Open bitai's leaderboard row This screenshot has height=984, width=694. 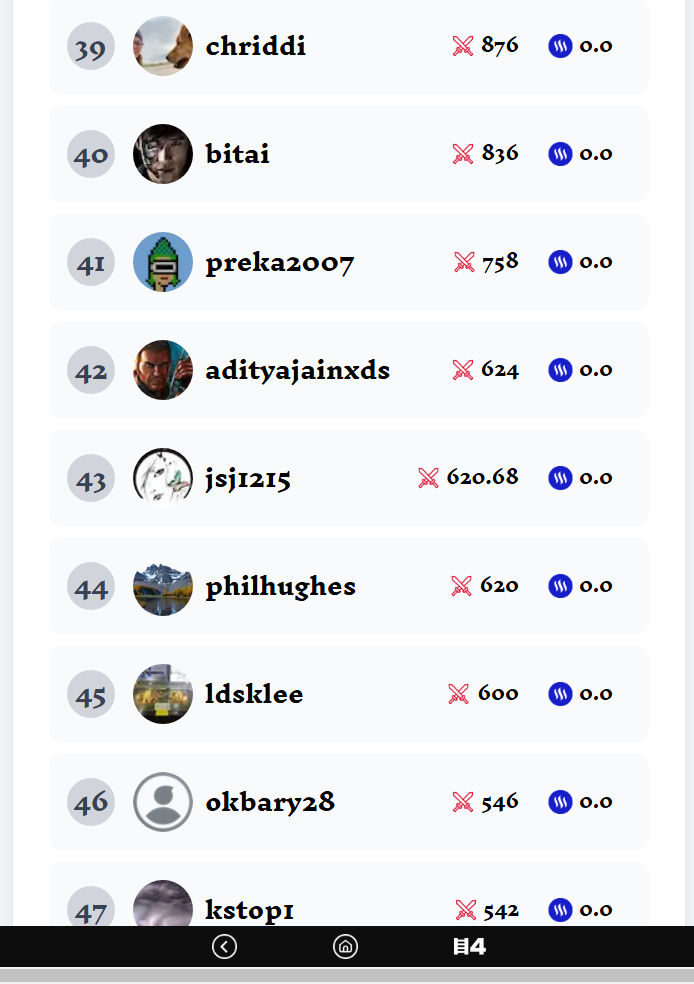[348, 154]
